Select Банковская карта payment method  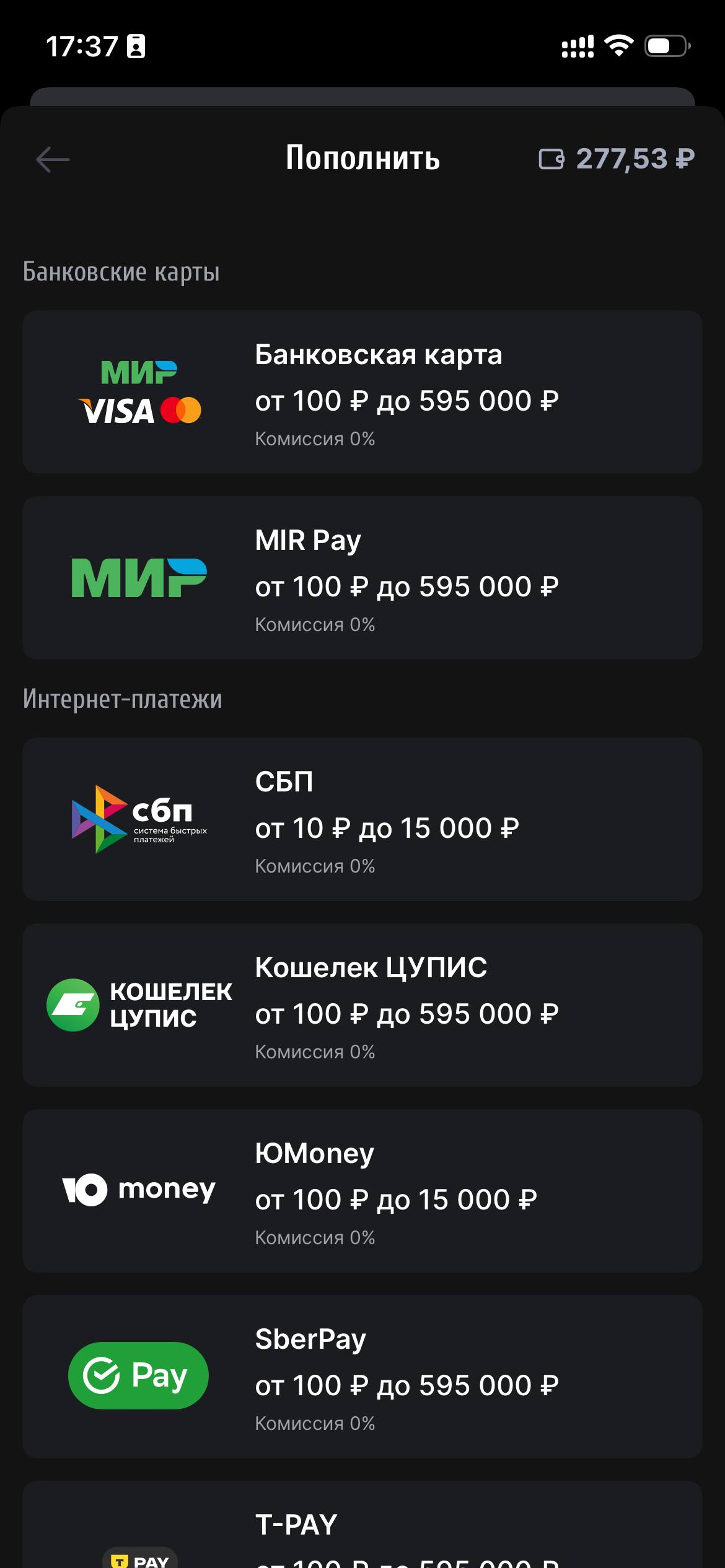tap(362, 392)
